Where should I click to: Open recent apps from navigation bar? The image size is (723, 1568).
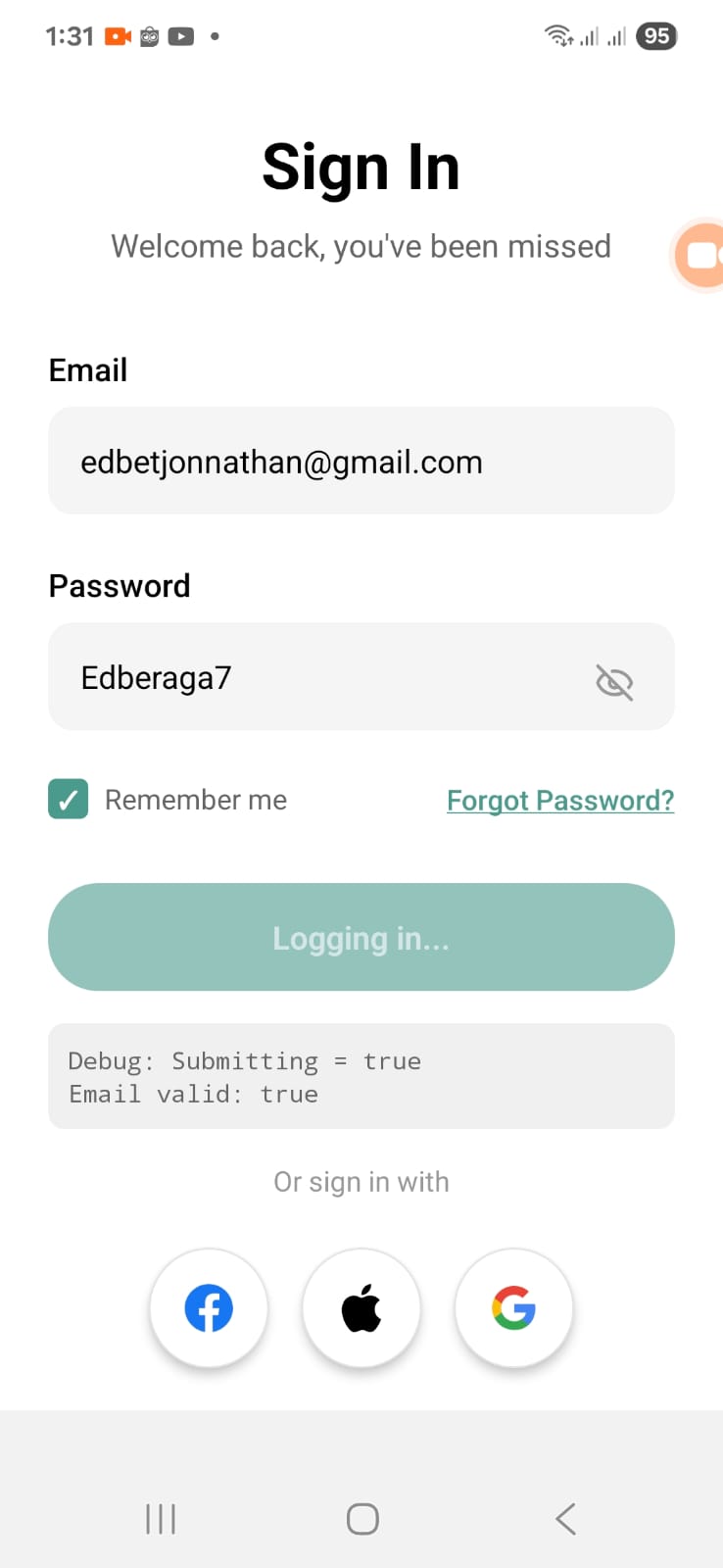tap(161, 1519)
